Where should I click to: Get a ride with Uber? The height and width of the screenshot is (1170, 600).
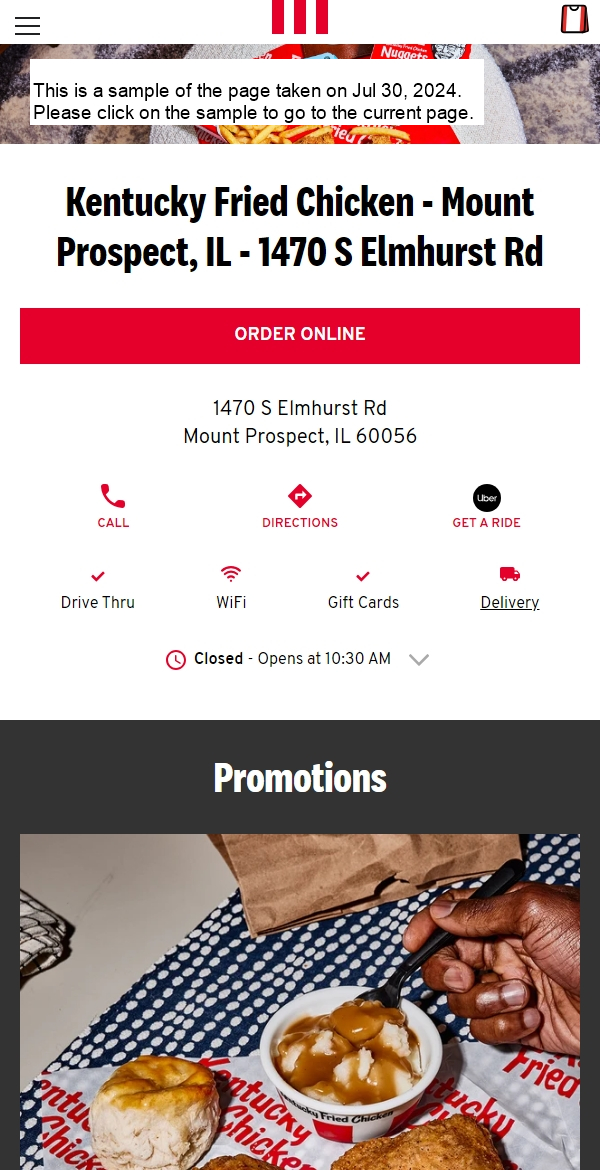pos(487,506)
